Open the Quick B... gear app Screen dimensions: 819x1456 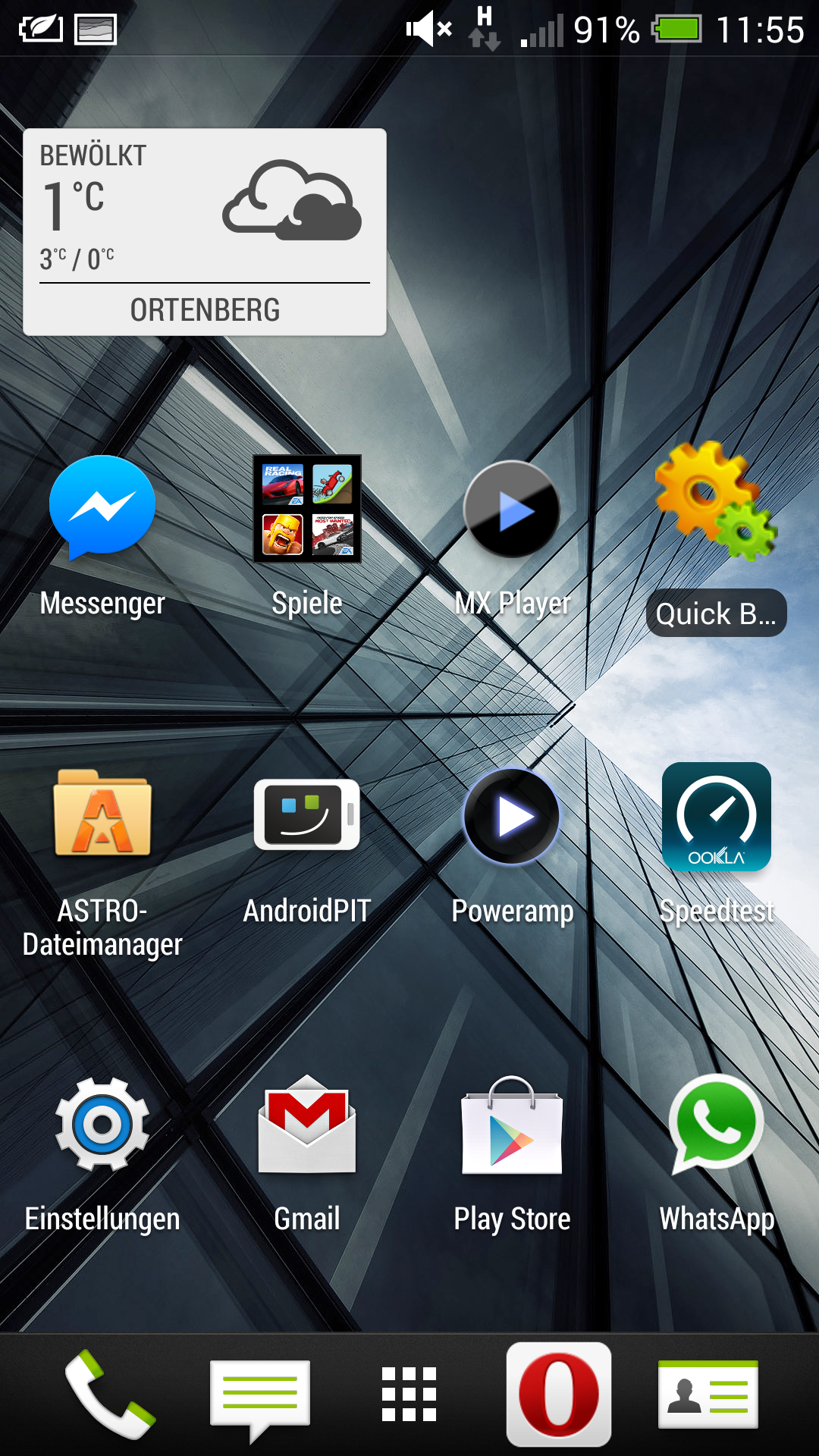716,502
